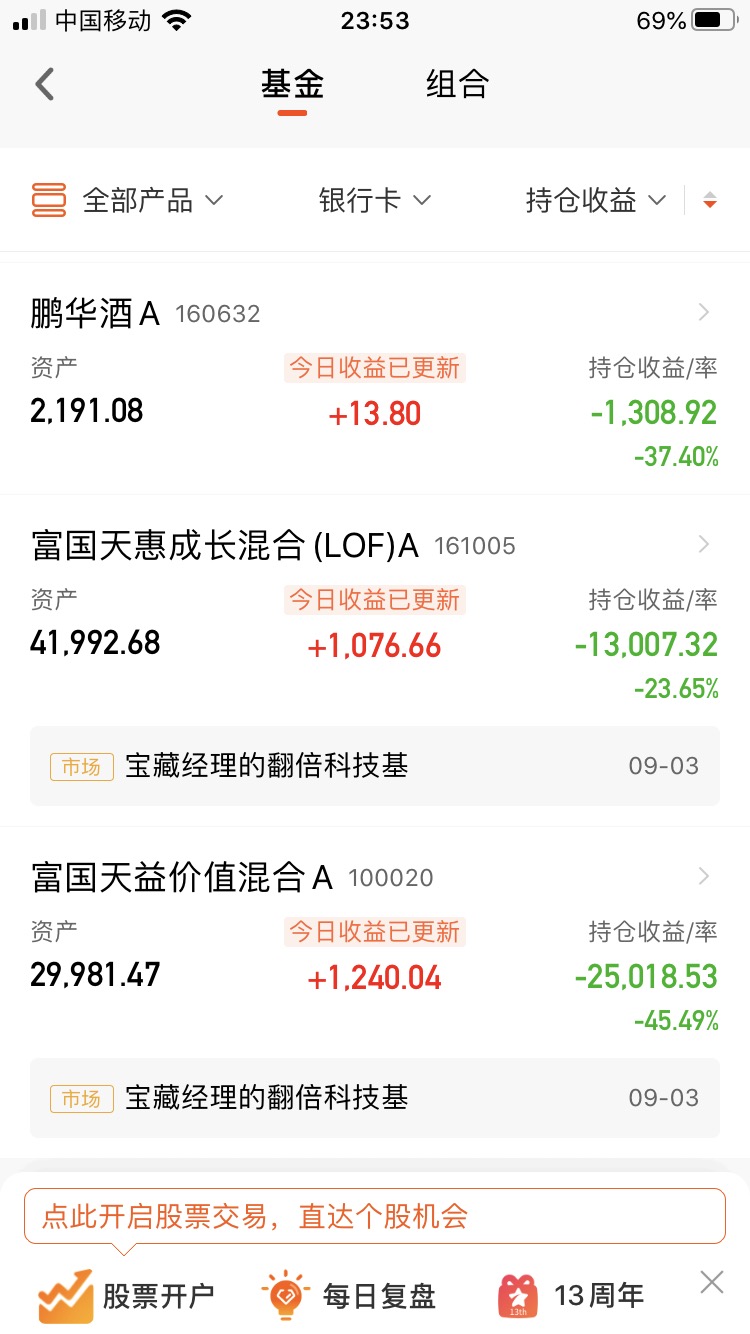Expand the 全部产品 dropdown
This screenshot has height=1334, width=750.
[x=128, y=200]
